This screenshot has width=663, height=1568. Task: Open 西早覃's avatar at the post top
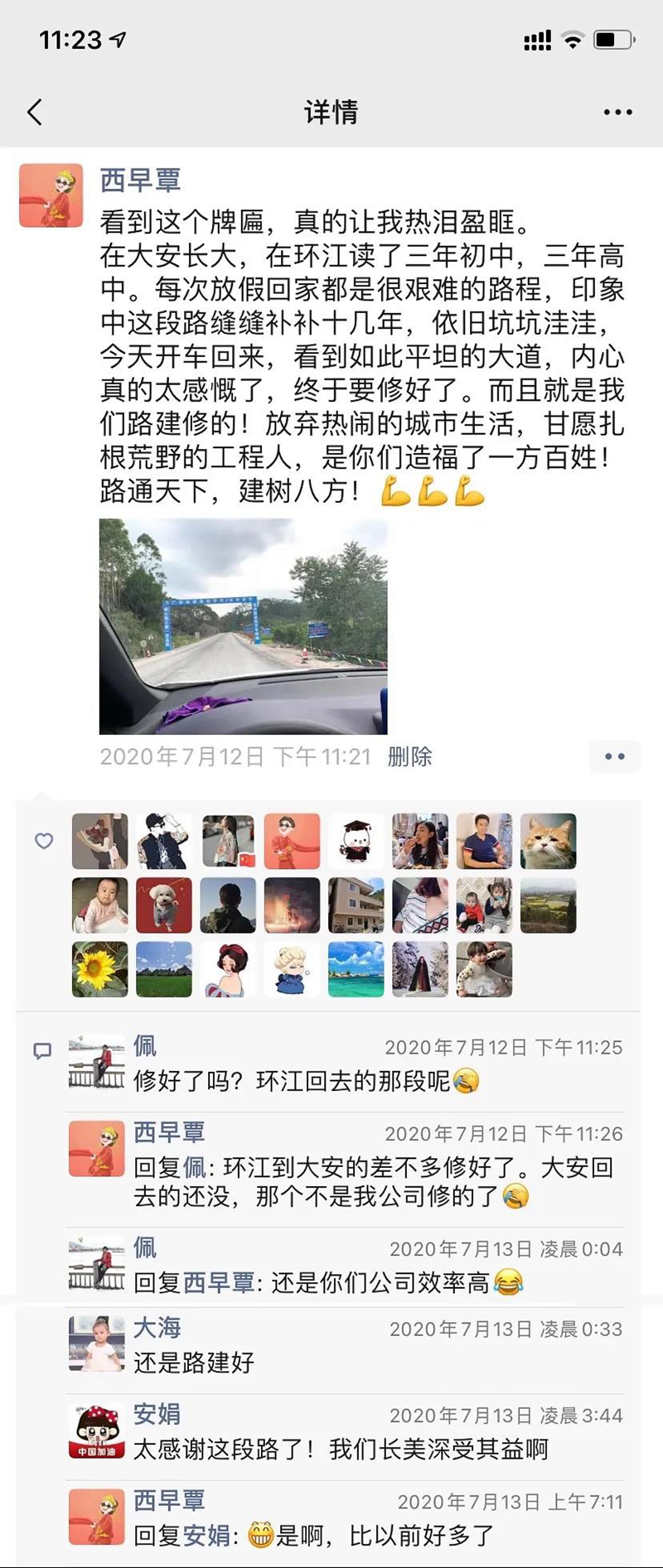coord(51,195)
